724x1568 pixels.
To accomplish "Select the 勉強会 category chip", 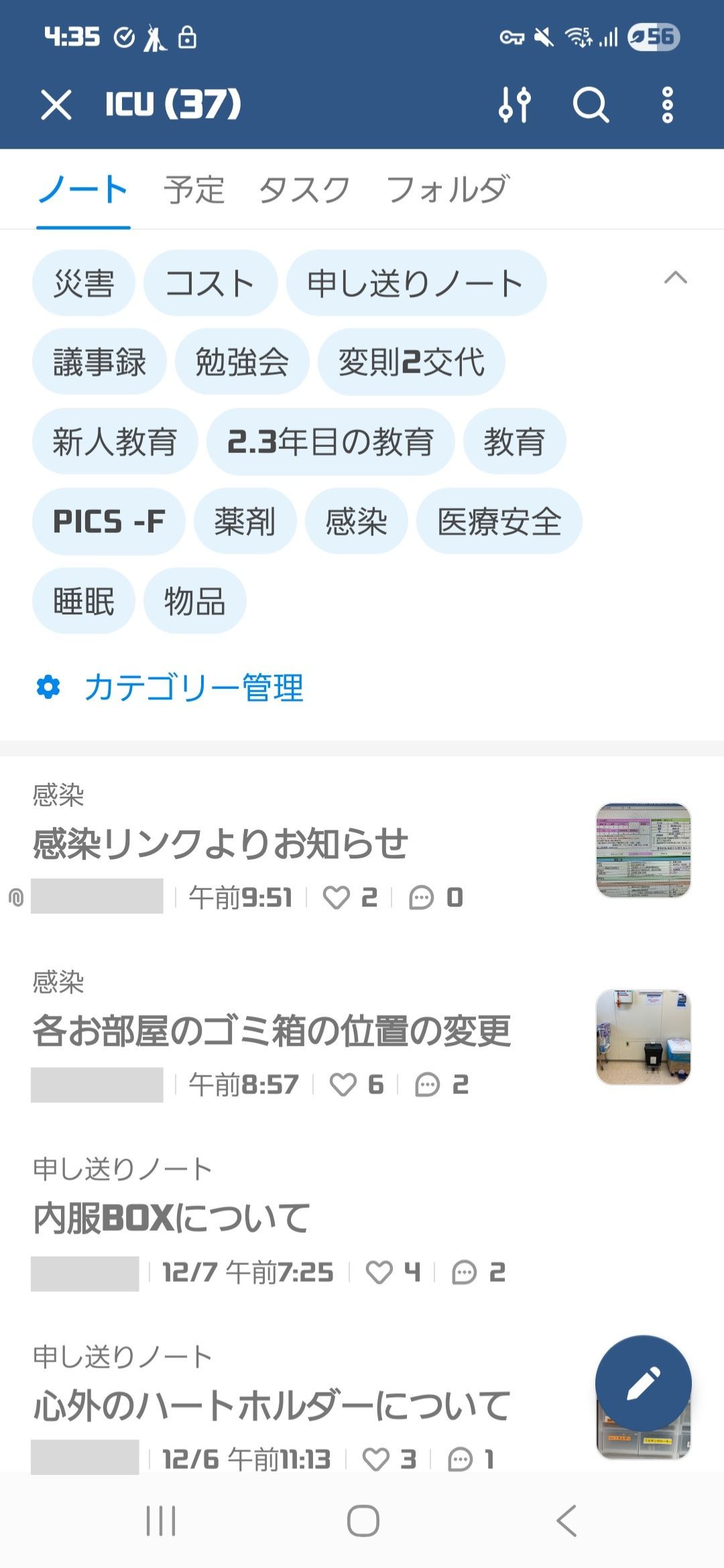I will 242,362.
